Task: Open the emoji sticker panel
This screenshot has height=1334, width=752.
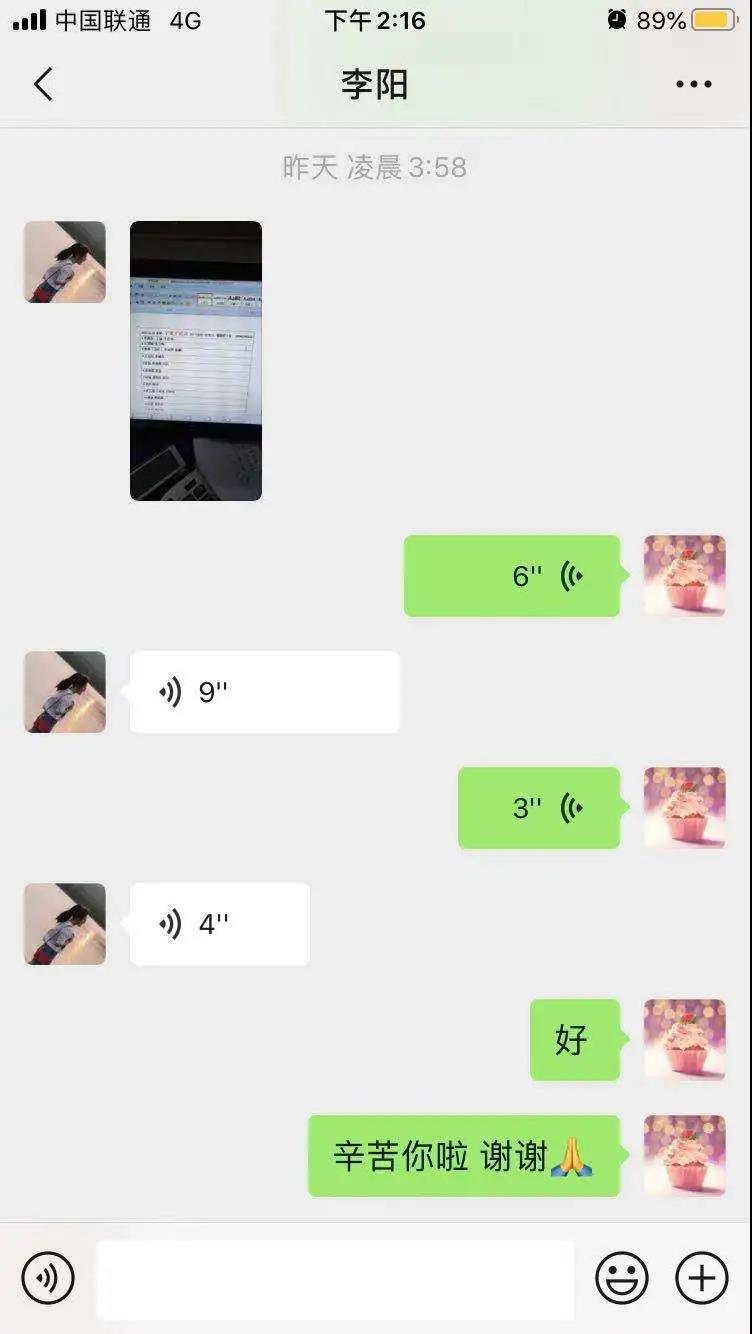Action: coord(622,1278)
